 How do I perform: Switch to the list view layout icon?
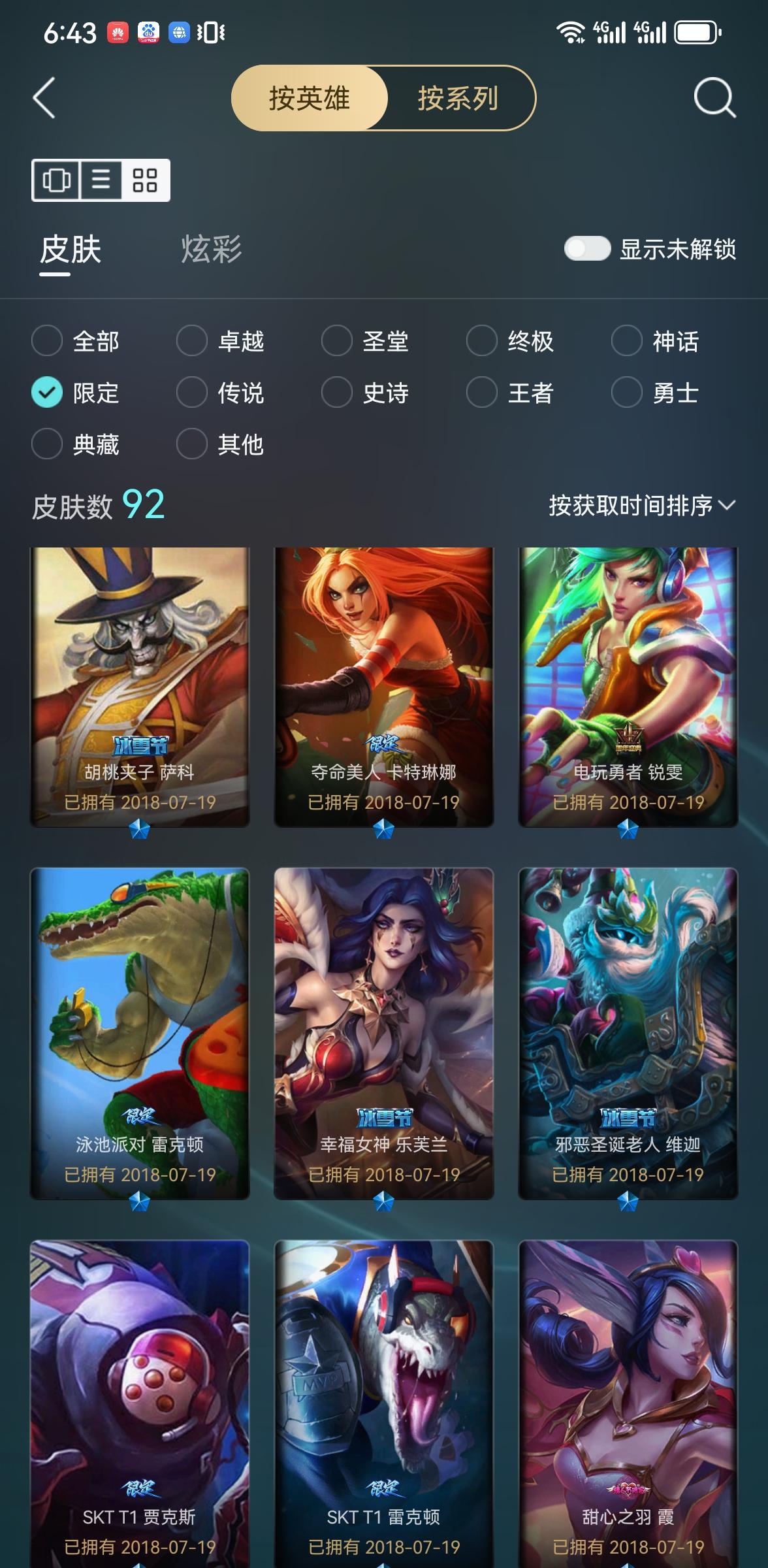101,180
